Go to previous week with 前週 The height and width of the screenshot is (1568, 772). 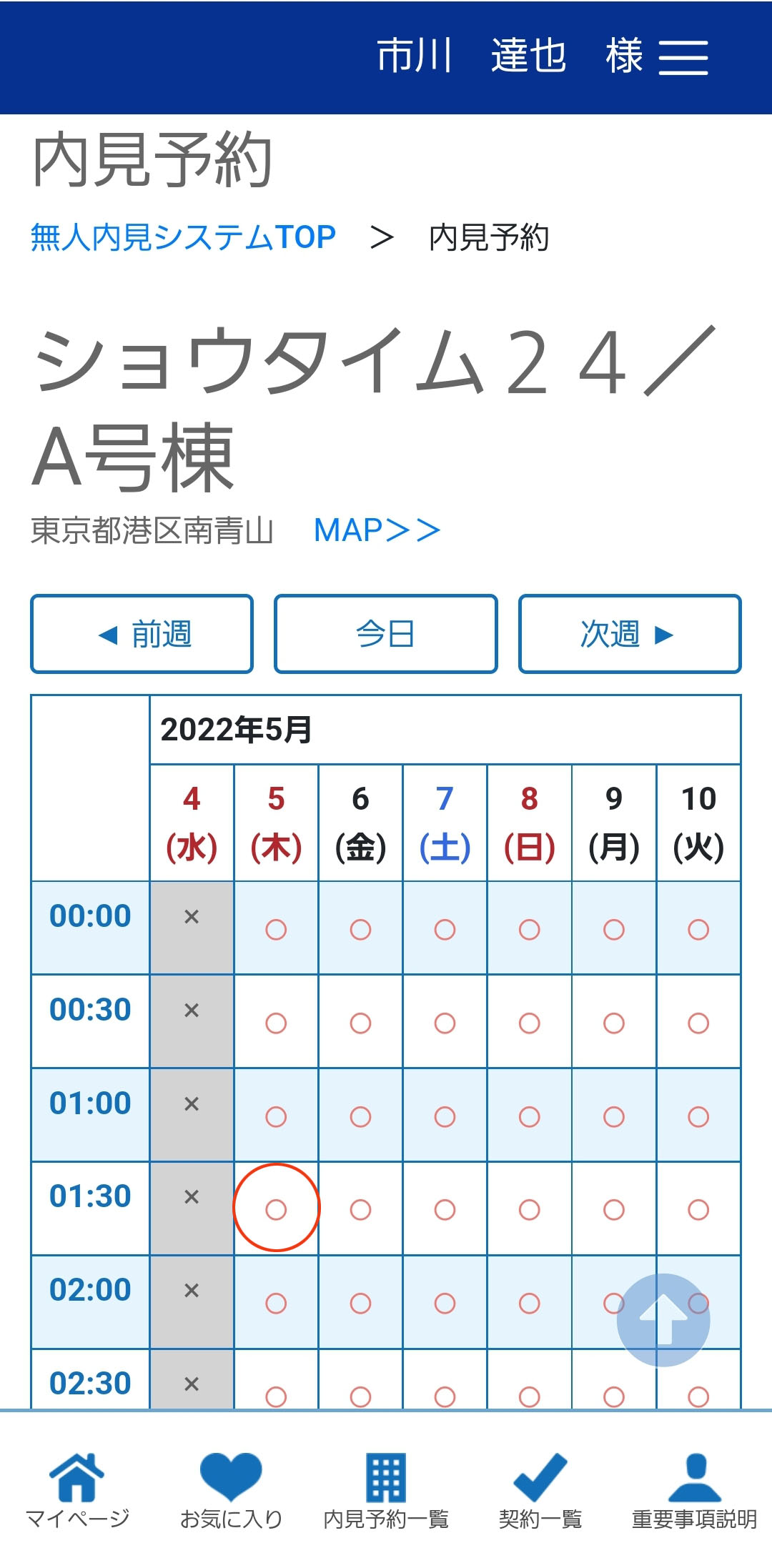[x=142, y=634]
